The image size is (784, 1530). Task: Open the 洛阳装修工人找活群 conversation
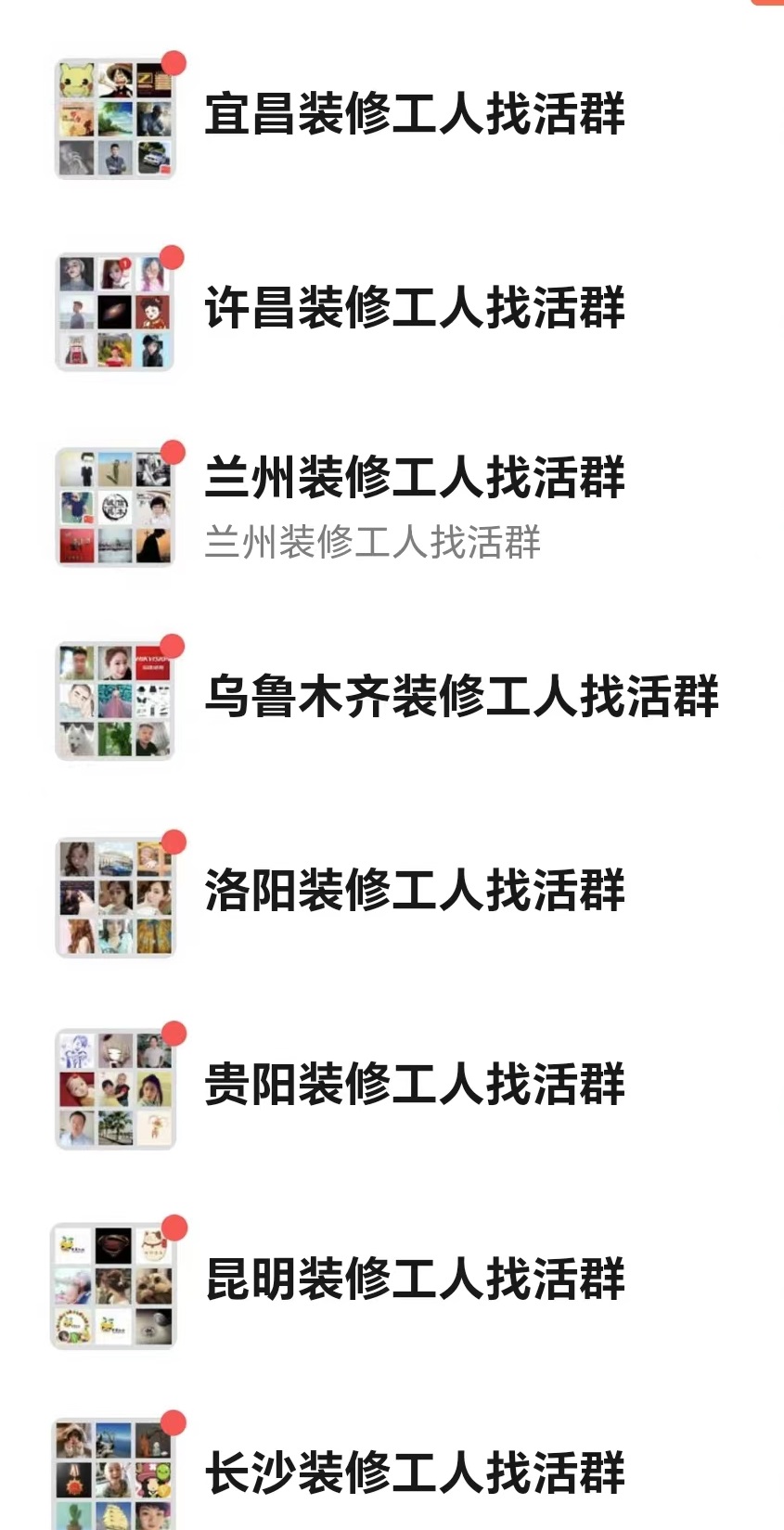tap(414, 891)
